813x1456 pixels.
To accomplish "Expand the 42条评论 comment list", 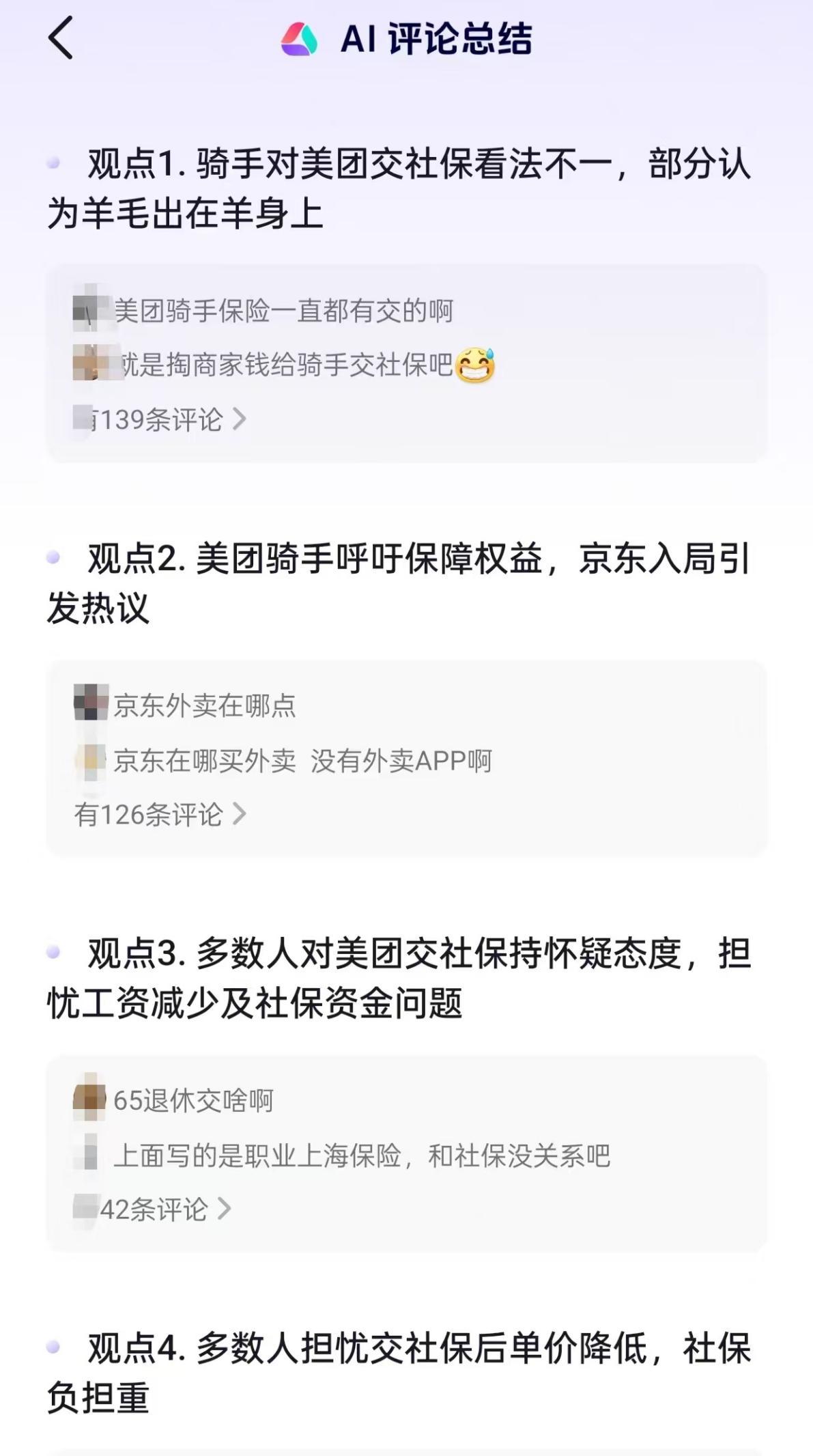I will (154, 1209).
